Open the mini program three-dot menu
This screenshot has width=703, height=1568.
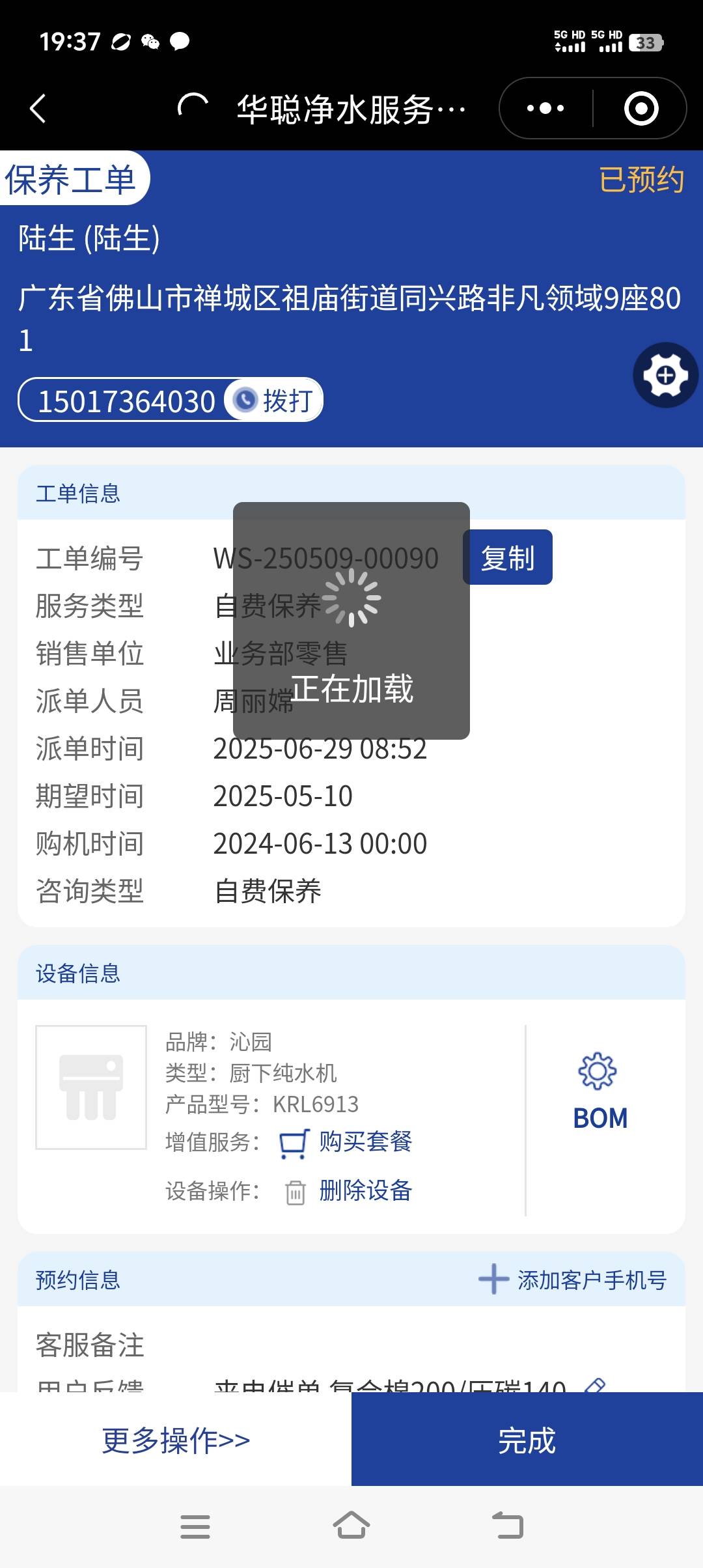(x=545, y=108)
